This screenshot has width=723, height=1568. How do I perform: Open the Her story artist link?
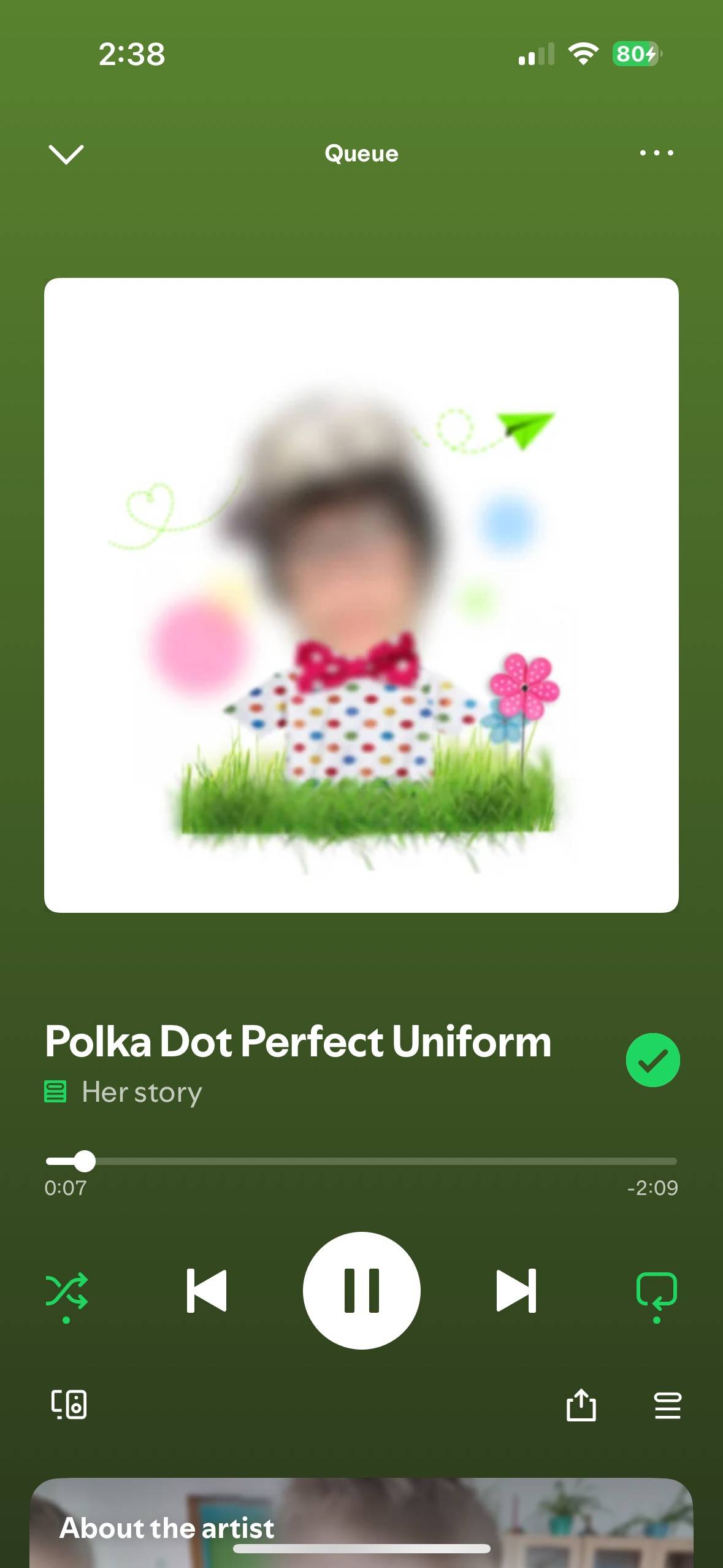click(x=142, y=1093)
